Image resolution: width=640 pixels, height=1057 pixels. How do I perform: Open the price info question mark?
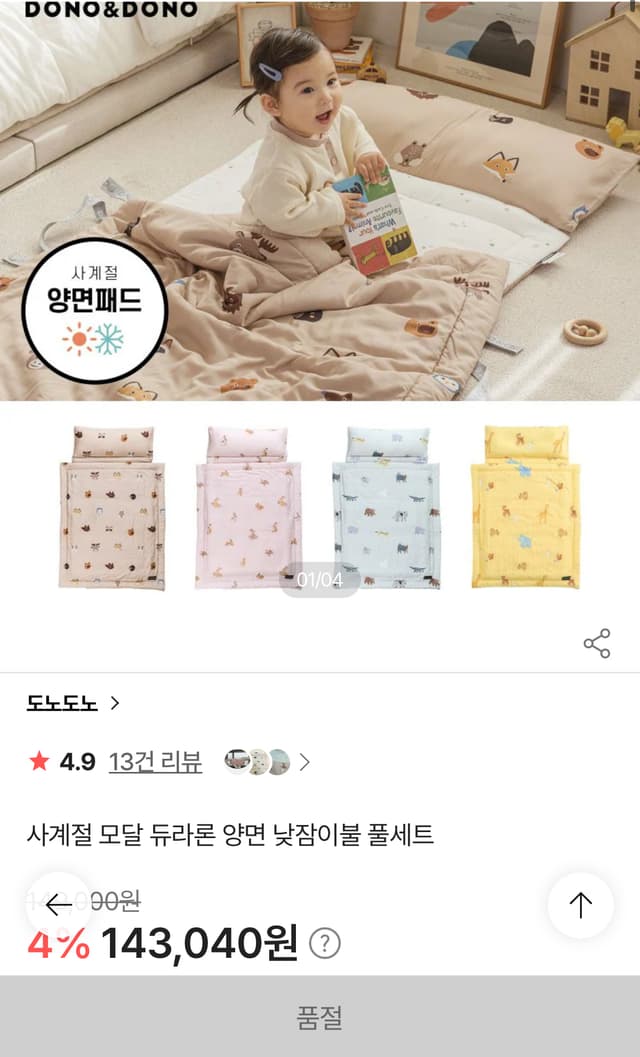tap(325, 943)
